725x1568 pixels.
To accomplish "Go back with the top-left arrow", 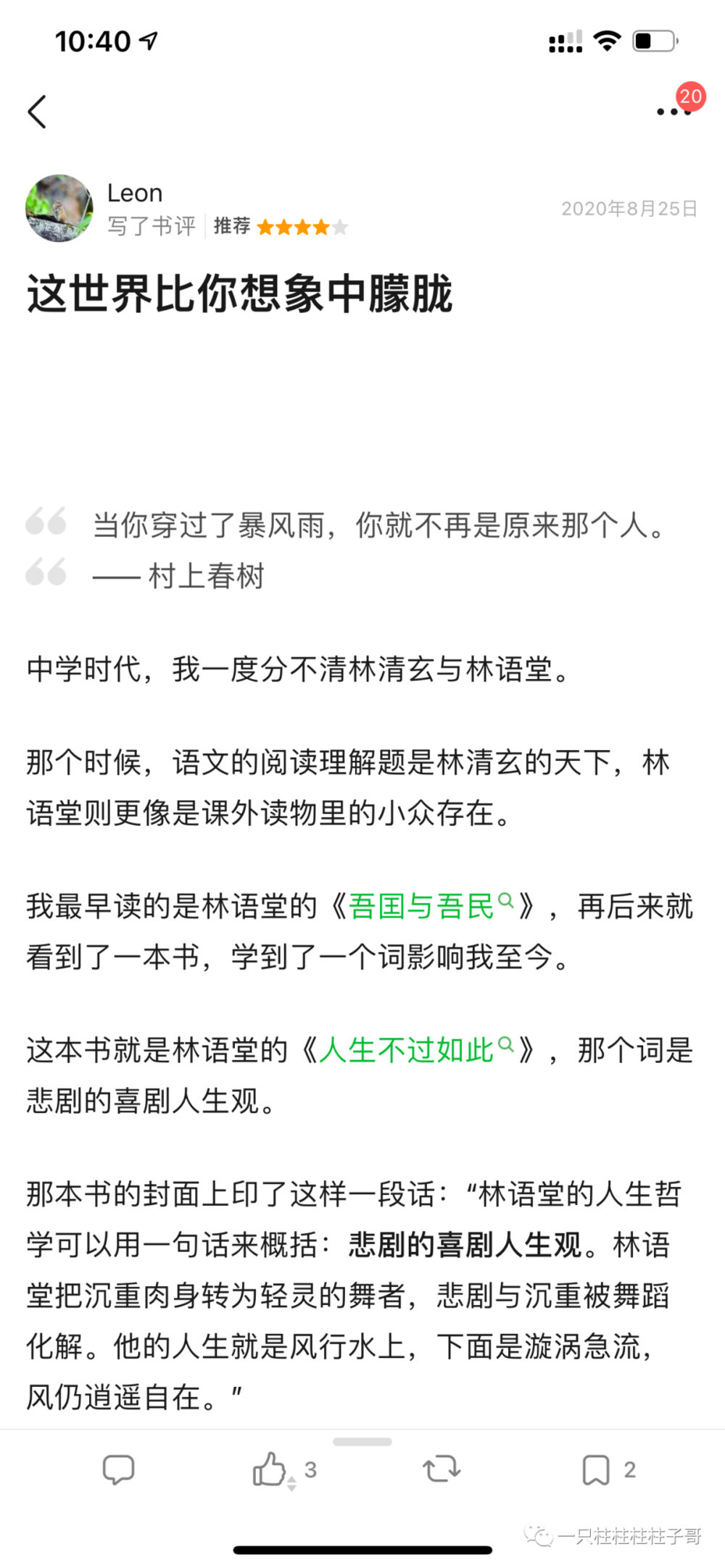I will pos(37,112).
